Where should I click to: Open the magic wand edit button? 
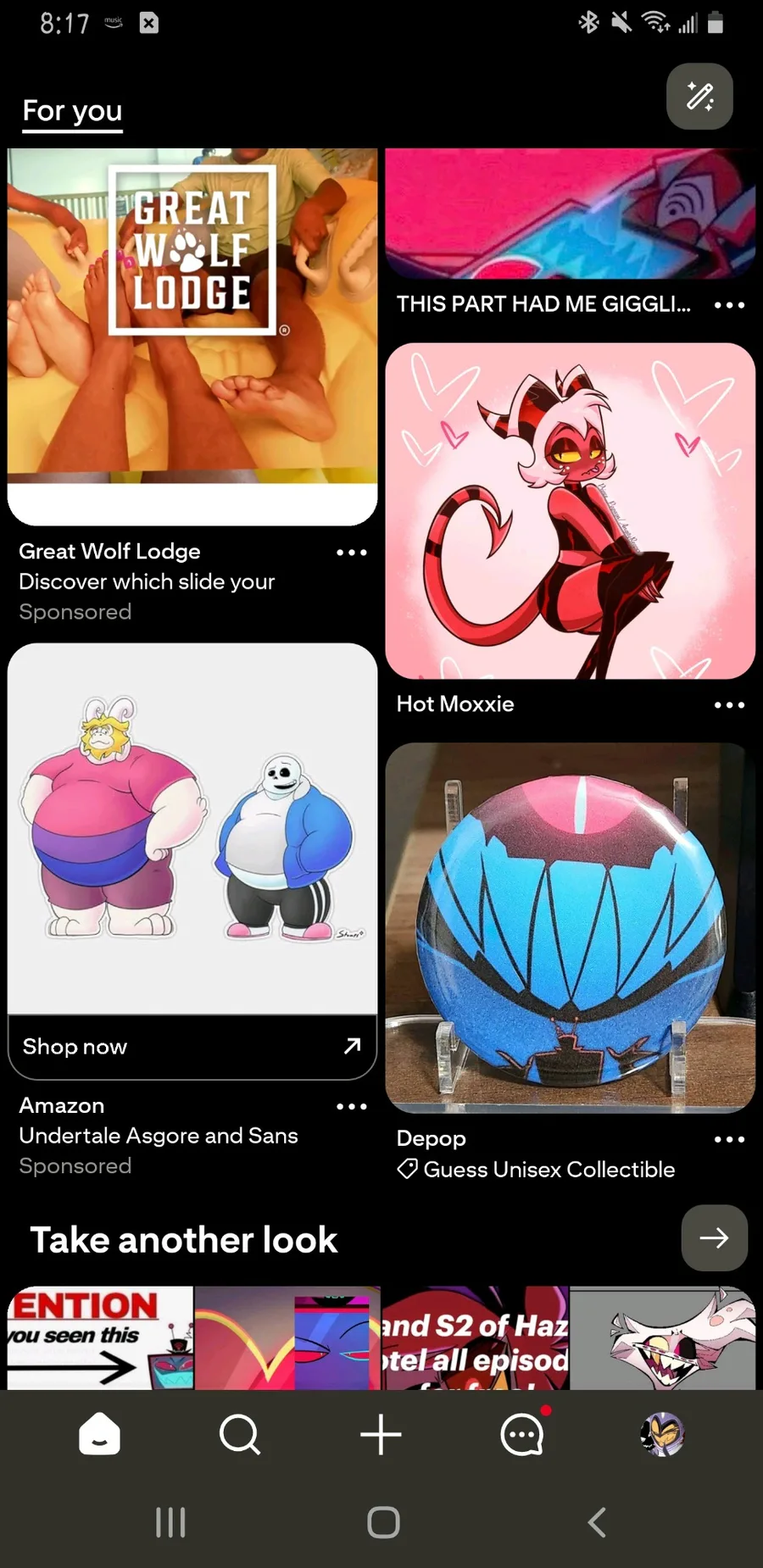(699, 97)
